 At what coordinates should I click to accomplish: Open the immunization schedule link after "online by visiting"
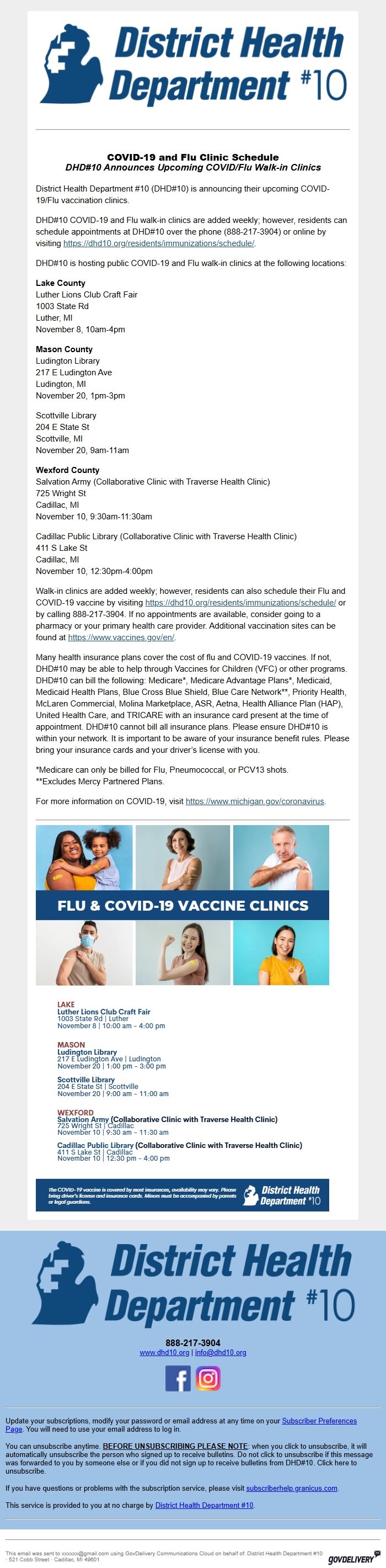(x=159, y=243)
